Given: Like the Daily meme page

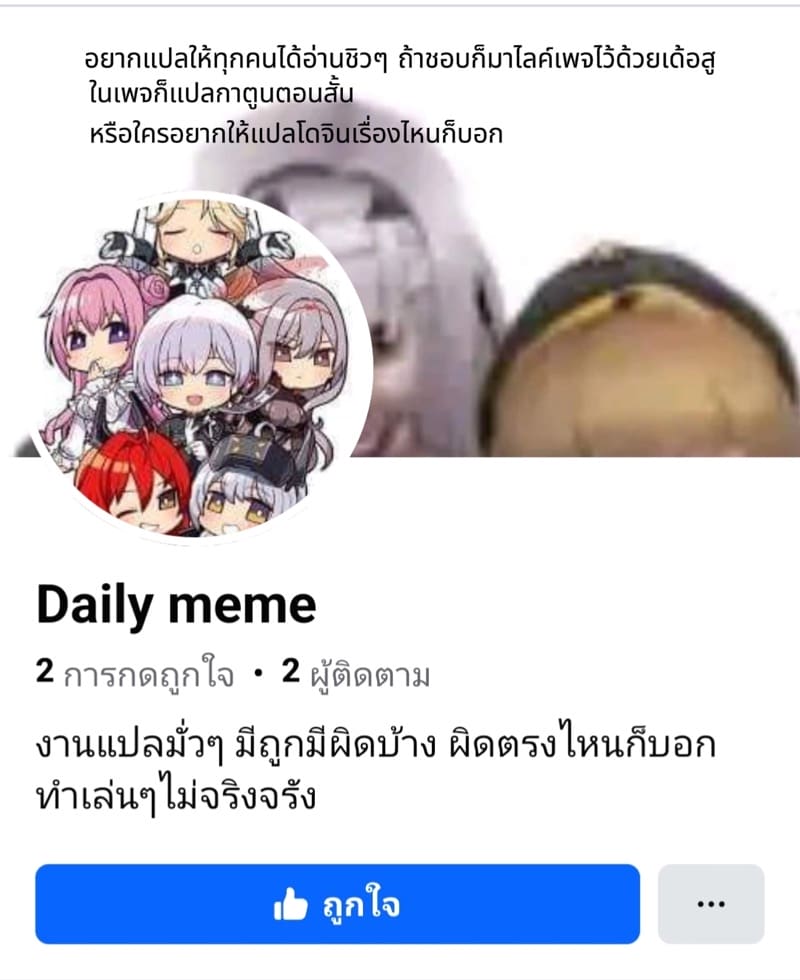Looking at the screenshot, I should tap(337, 904).
